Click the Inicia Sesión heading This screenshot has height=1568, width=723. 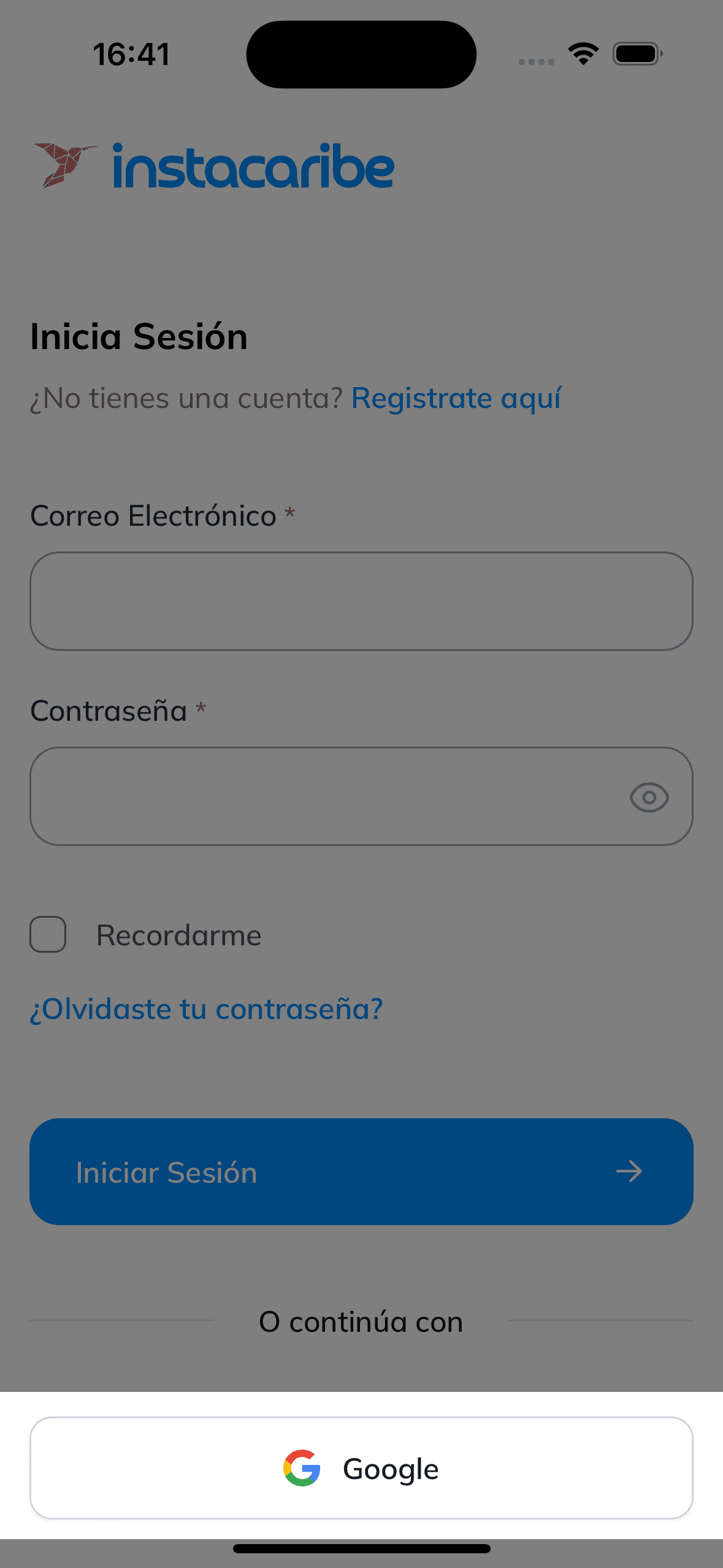tap(139, 336)
